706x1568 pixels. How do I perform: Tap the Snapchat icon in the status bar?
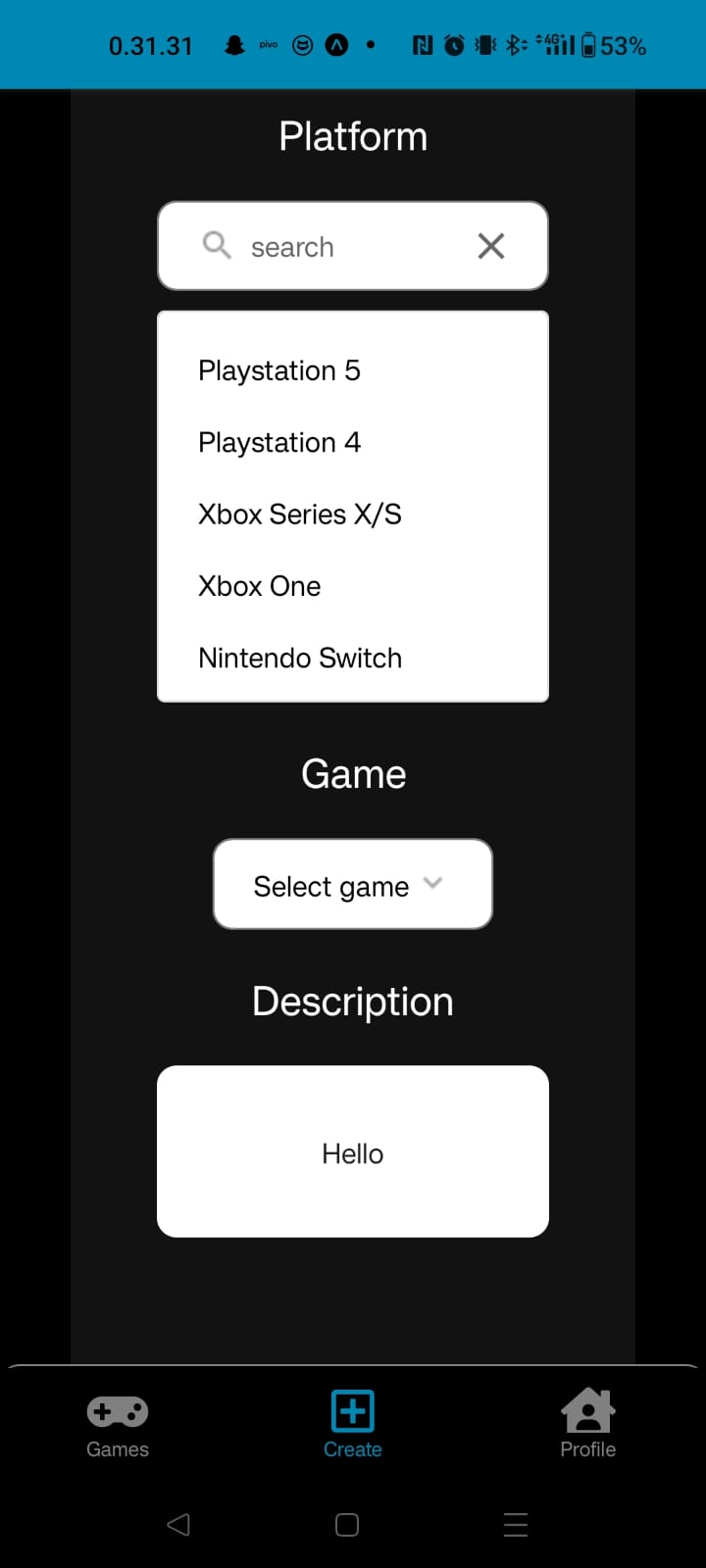point(233,44)
